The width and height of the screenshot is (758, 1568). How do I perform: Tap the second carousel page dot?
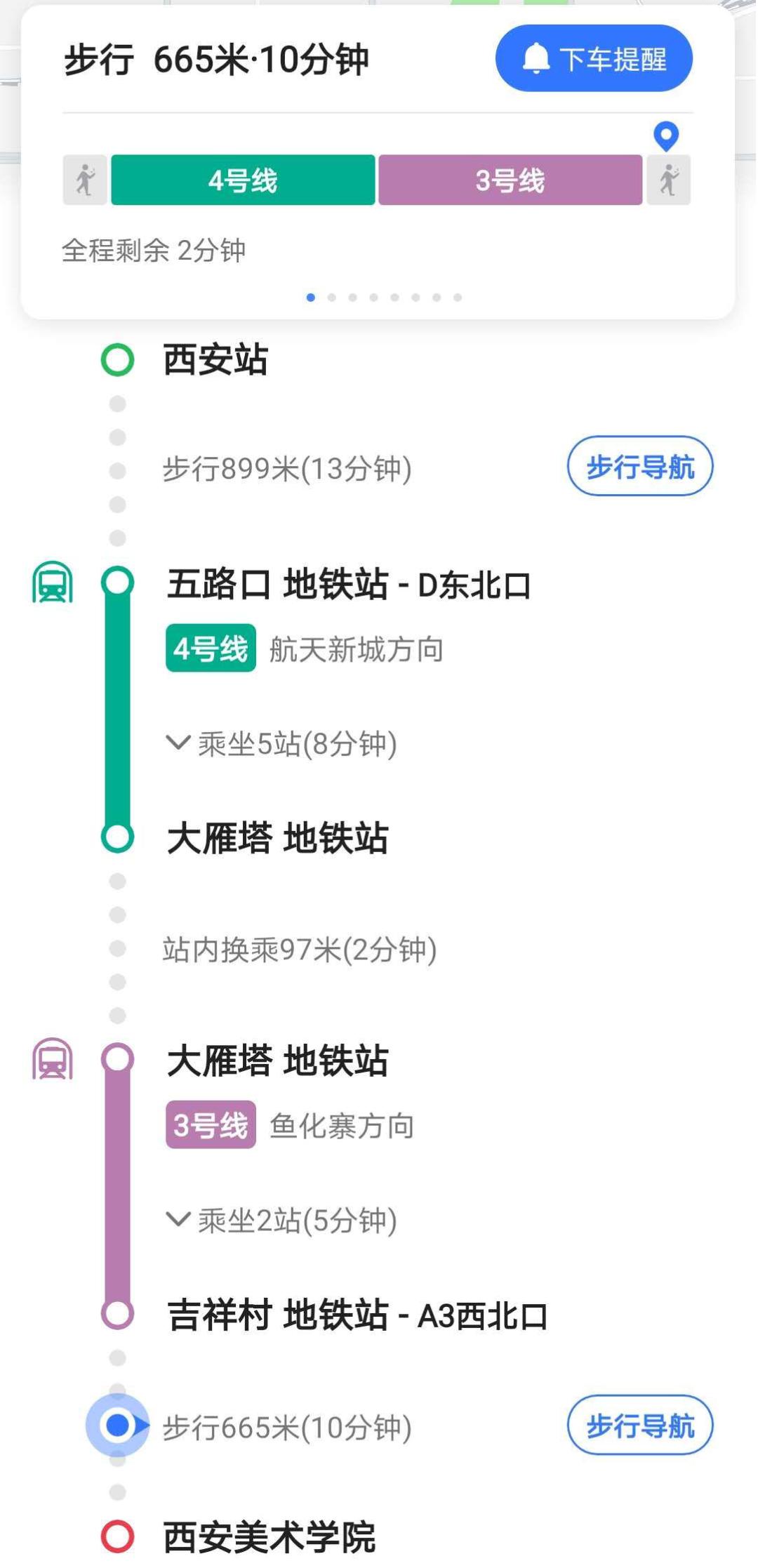click(333, 298)
